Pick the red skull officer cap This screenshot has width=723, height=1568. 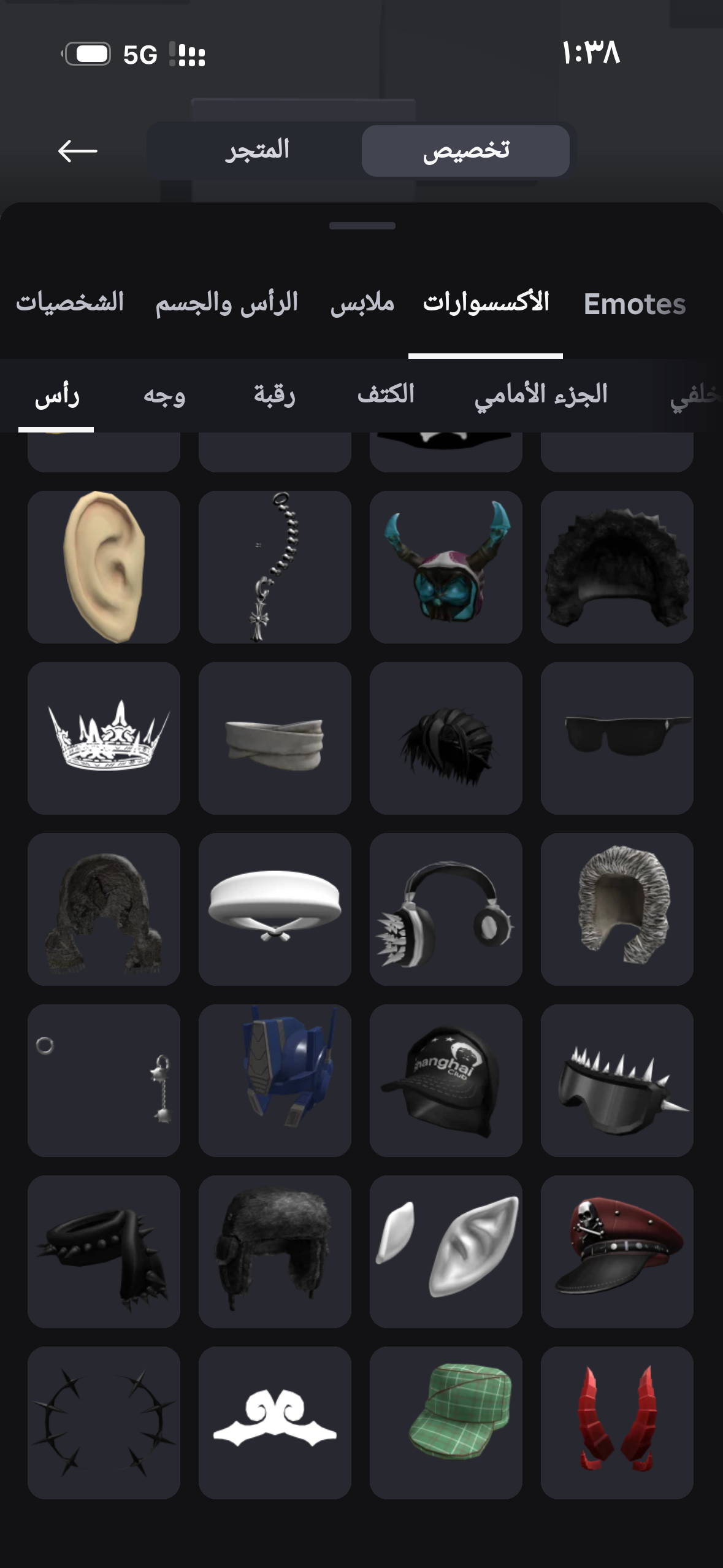[617, 1251]
